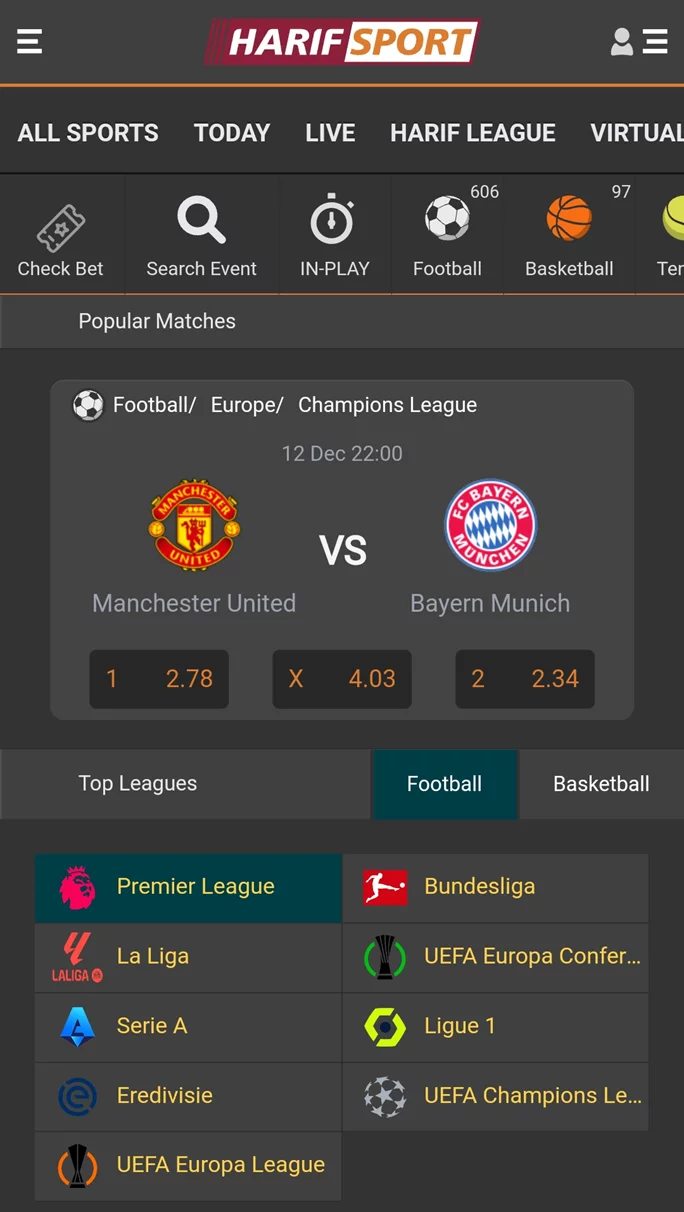Open Ligue 1 league

[x=495, y=1027]
